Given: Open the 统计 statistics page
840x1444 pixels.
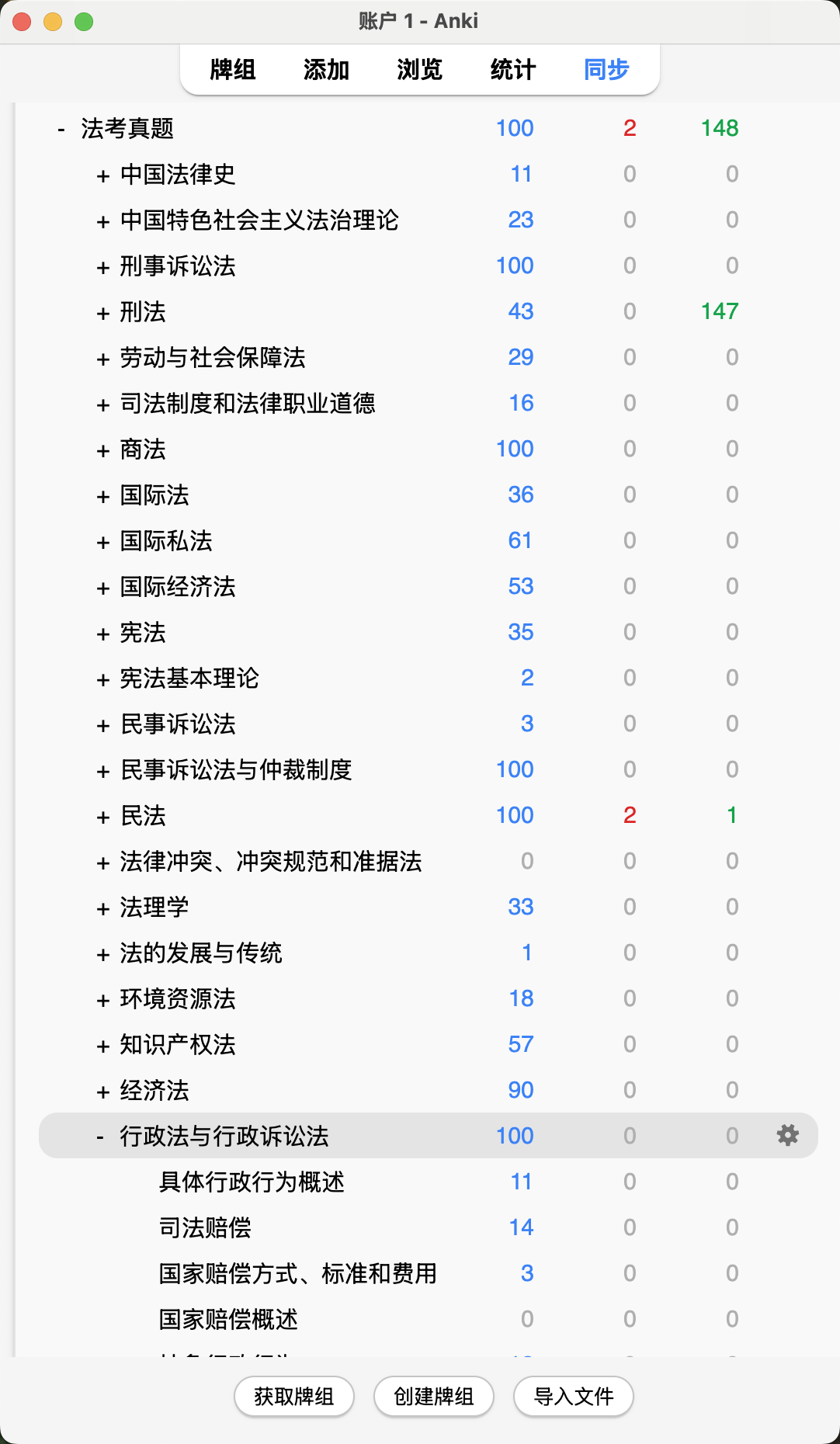Looking at the screenshot, I should 513,70.
